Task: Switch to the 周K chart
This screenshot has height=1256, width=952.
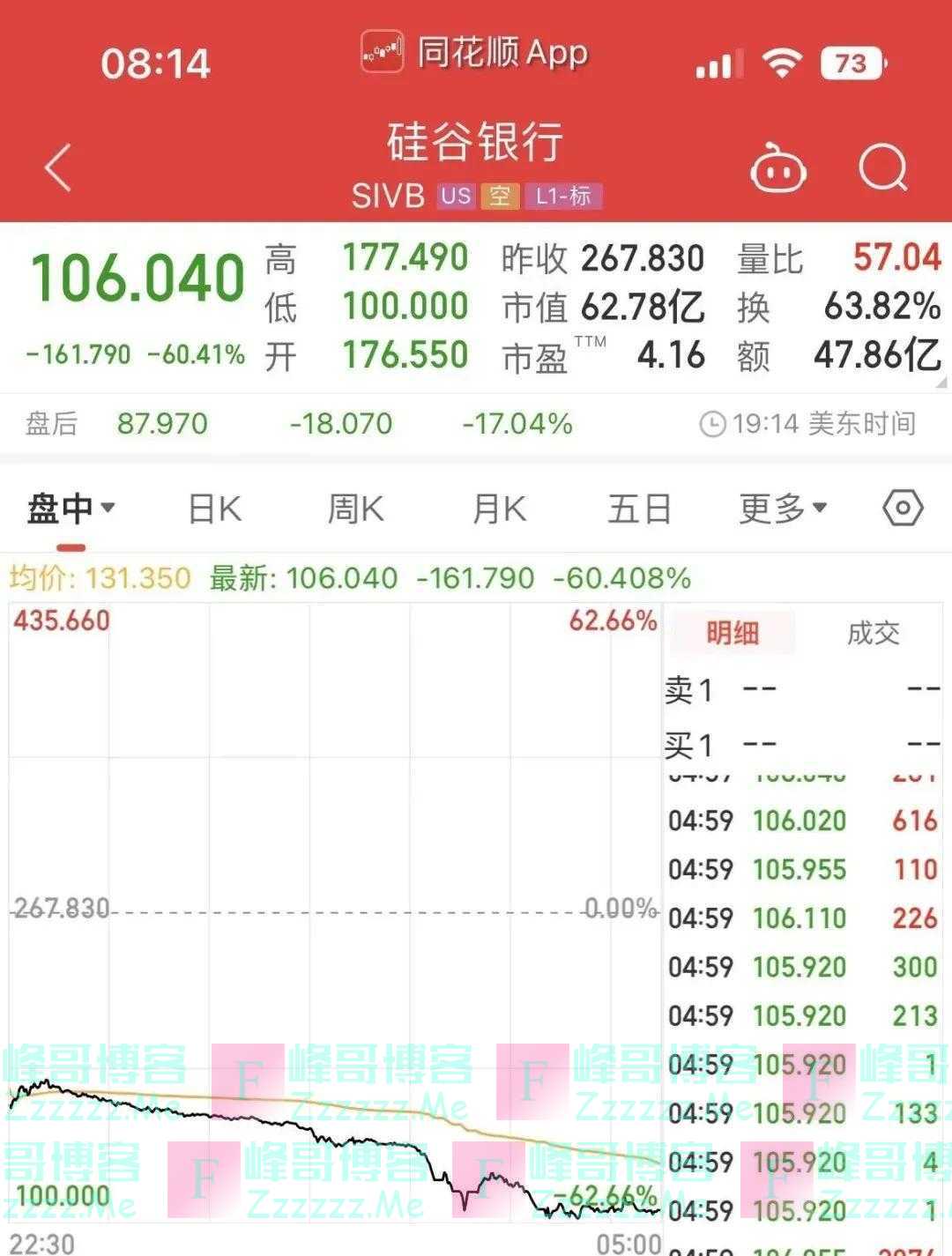Action: (x=355, y=509)
